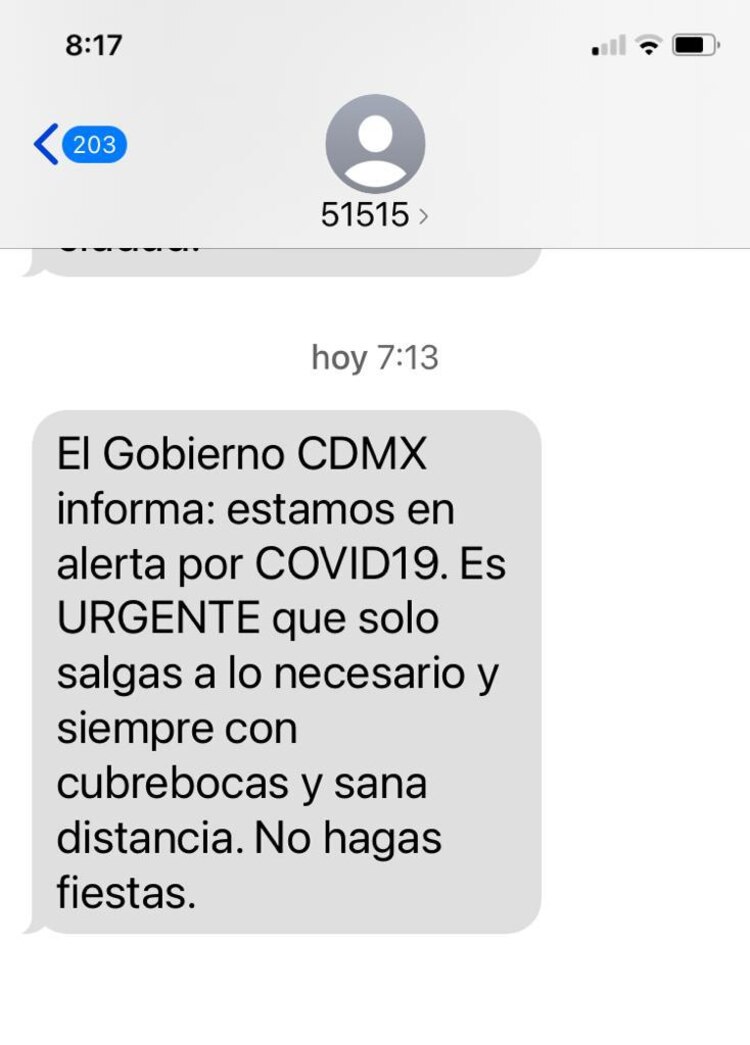This screenshot has width=750, height=1045.
Task: Tap the person silhouette inside the avatar circle
Action: click(375, 141)
